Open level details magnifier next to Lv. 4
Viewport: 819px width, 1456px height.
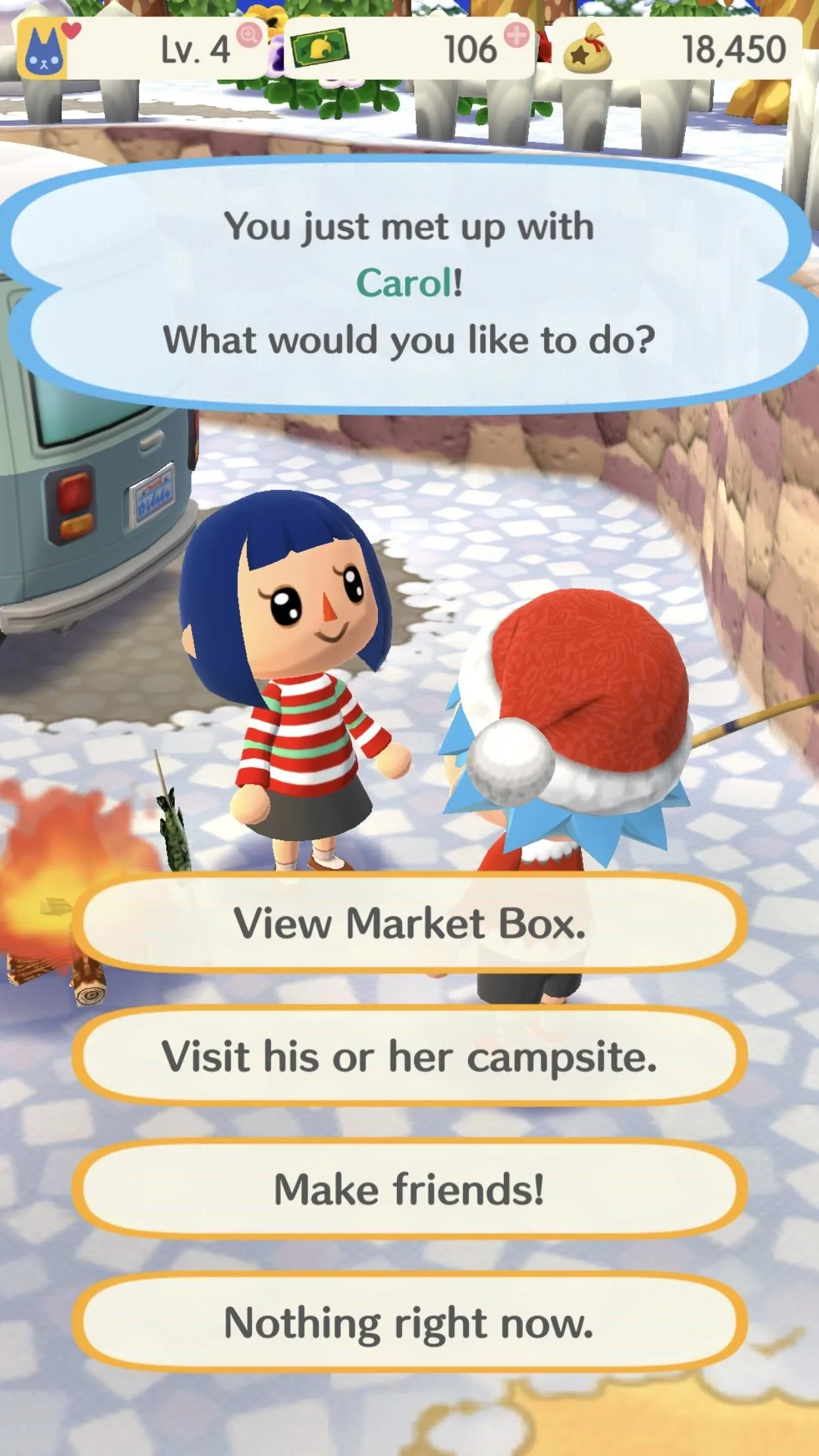249,34
